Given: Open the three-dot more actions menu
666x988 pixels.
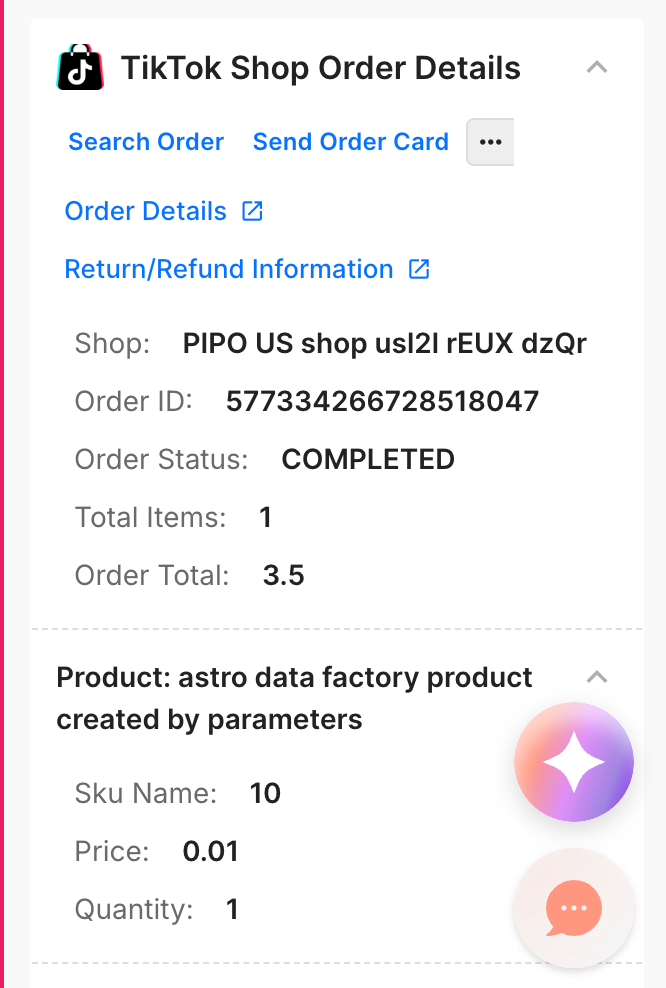Looking at the screenshot, I should (x=490, y=142).
